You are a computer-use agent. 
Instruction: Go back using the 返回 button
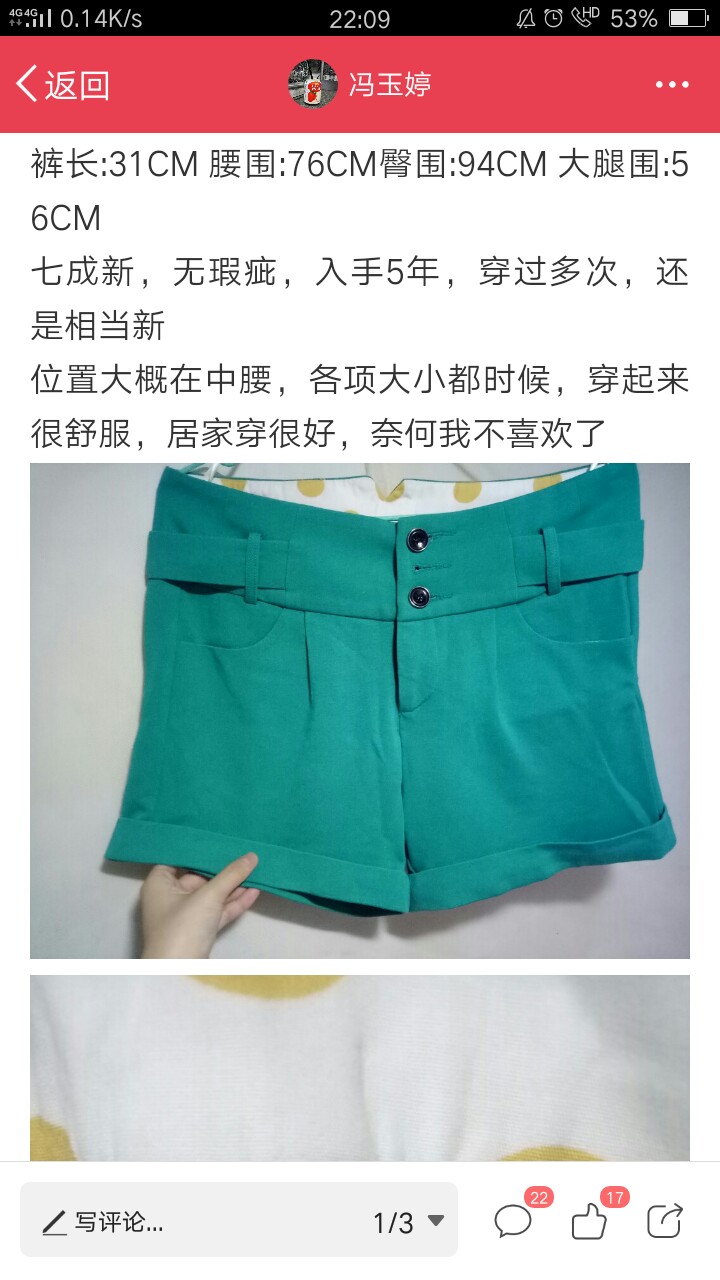click(x=62, y=85)
